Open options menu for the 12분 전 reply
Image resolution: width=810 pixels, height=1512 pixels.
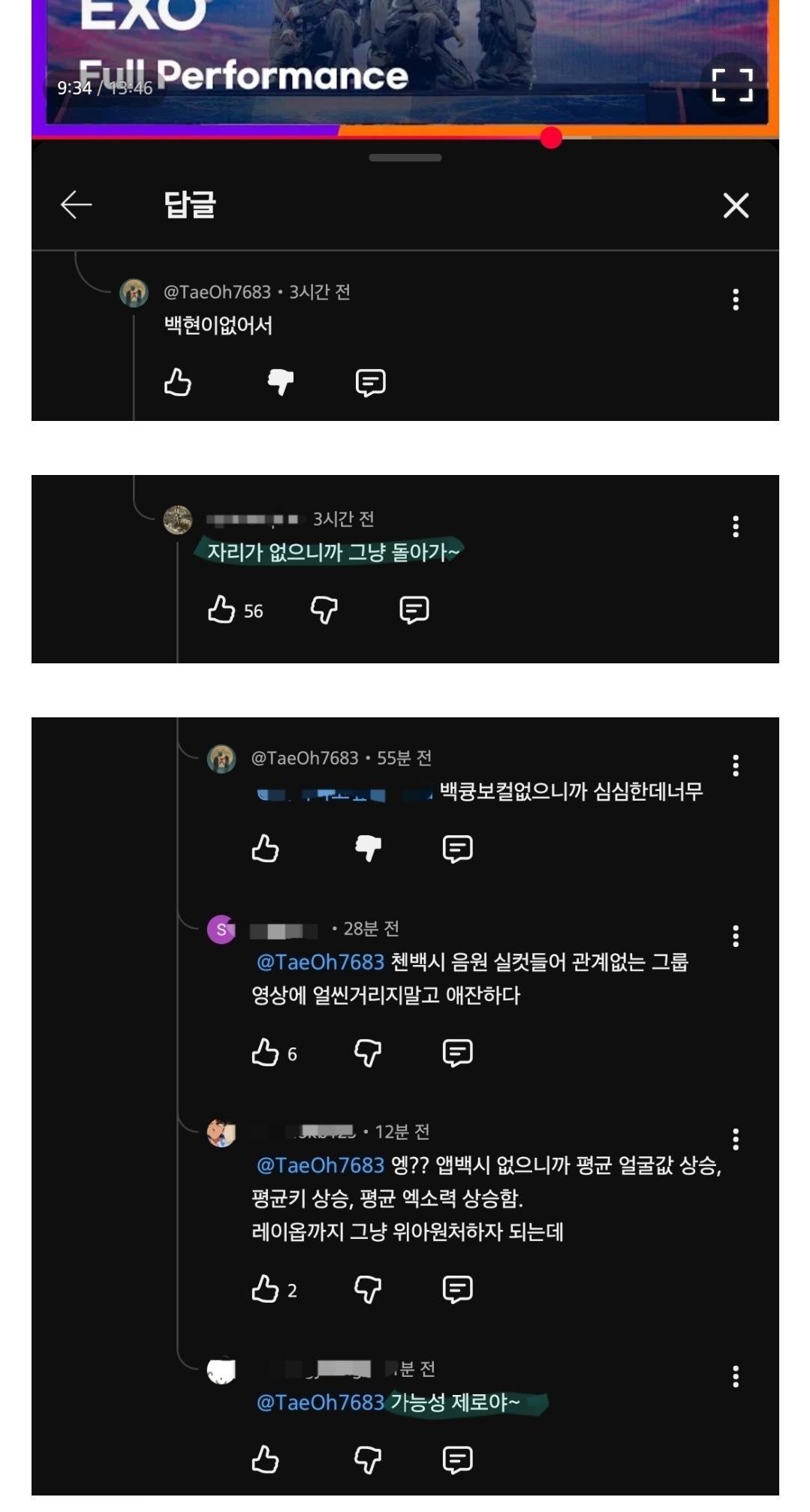pos(735,1140)
